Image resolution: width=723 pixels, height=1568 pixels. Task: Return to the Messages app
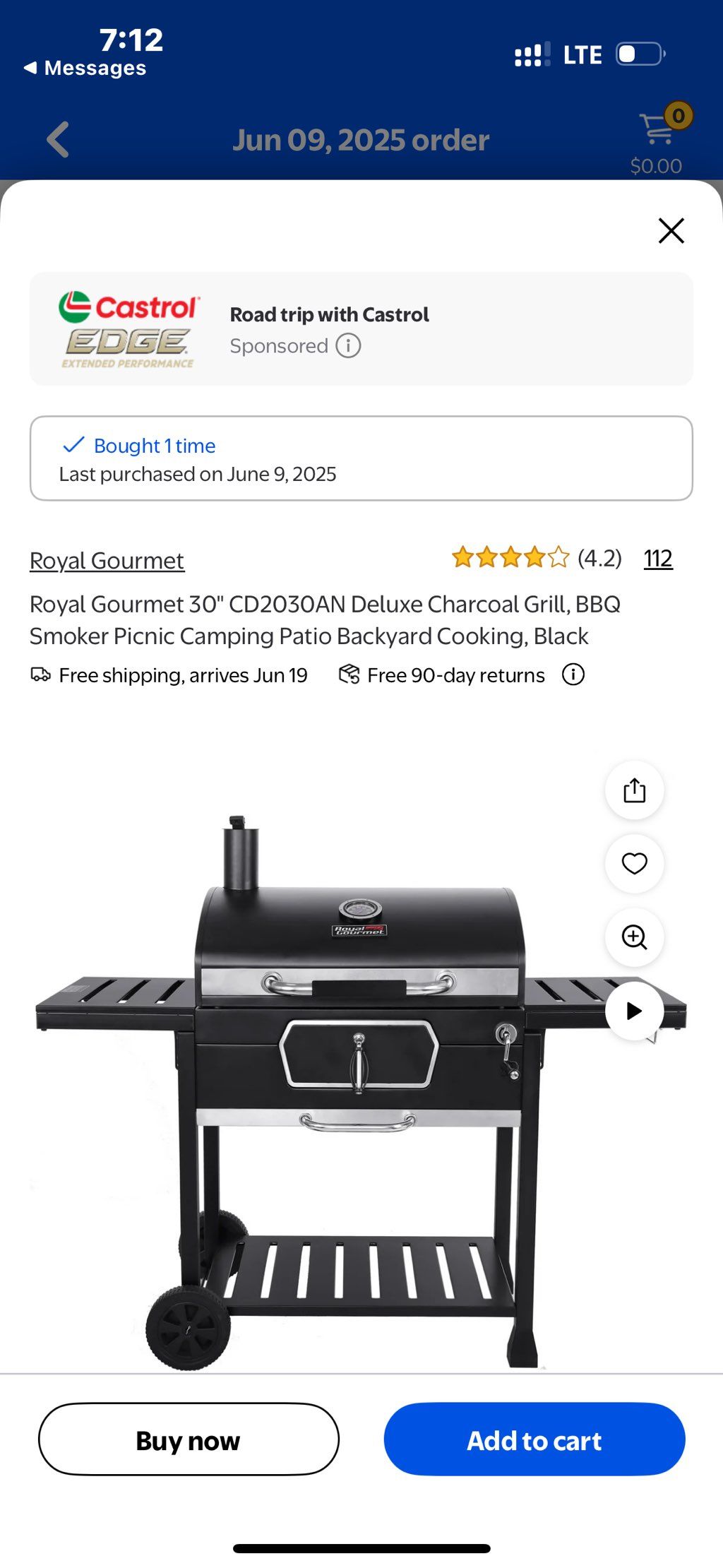coord(85,68)
